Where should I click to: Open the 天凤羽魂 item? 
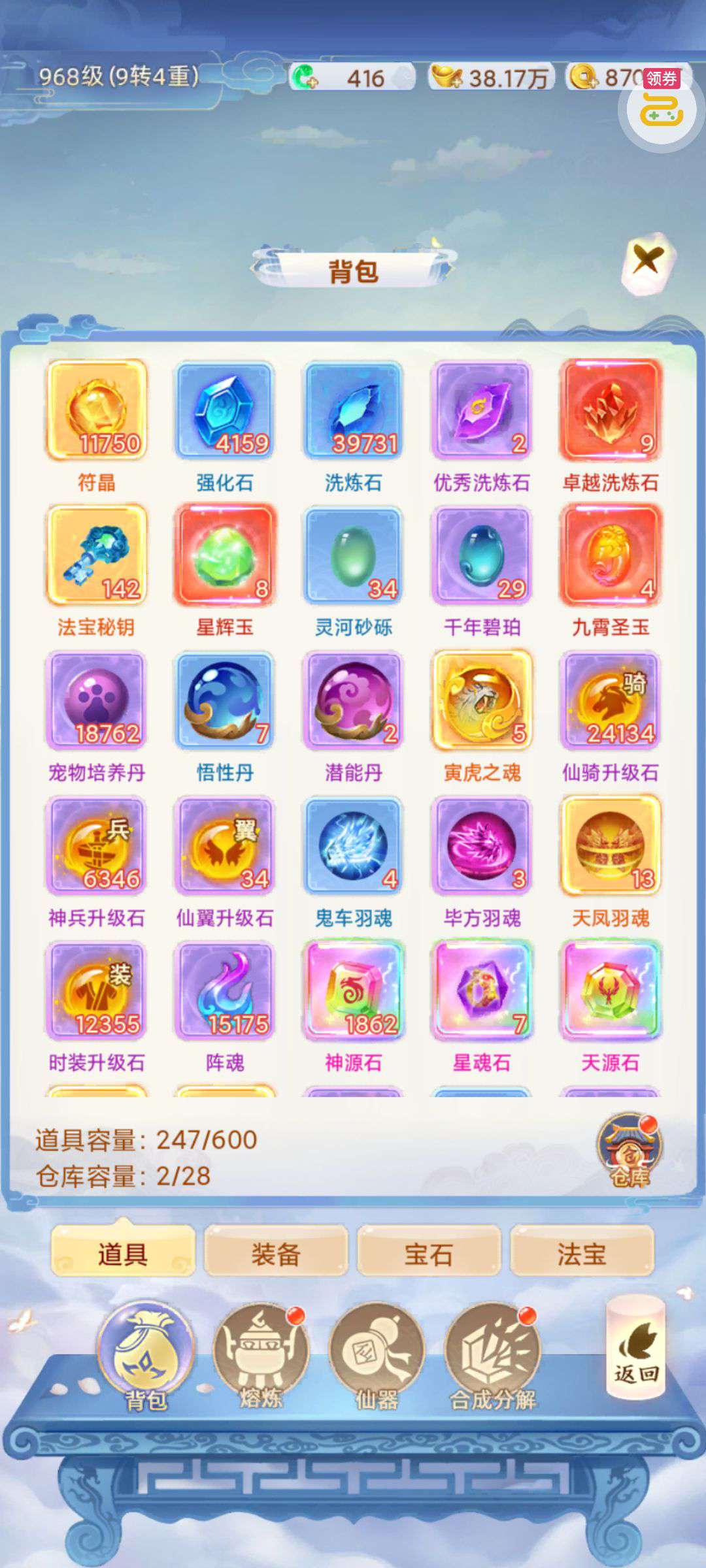coord(611,845)
